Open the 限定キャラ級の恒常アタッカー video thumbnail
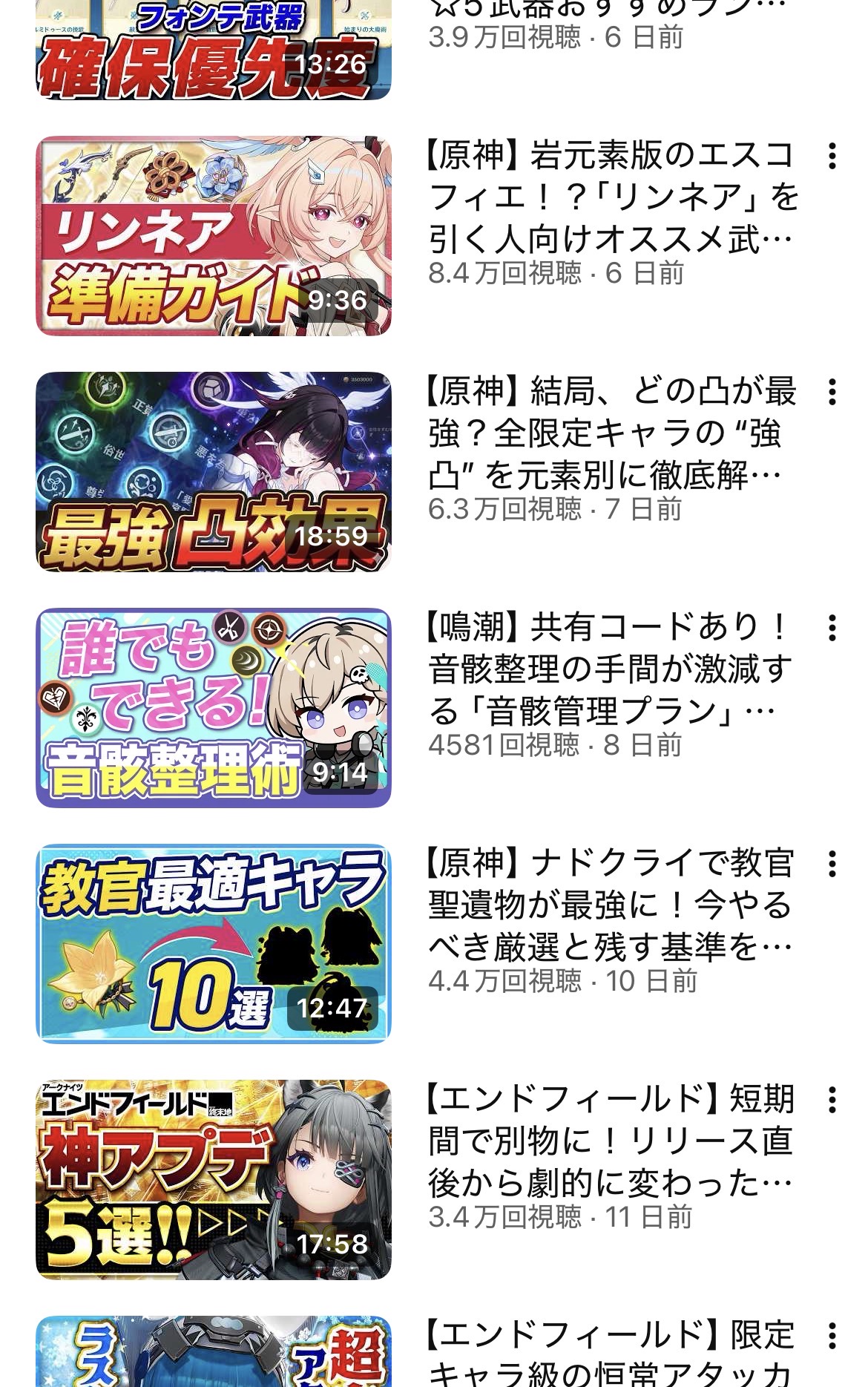 coord(213,1352)
